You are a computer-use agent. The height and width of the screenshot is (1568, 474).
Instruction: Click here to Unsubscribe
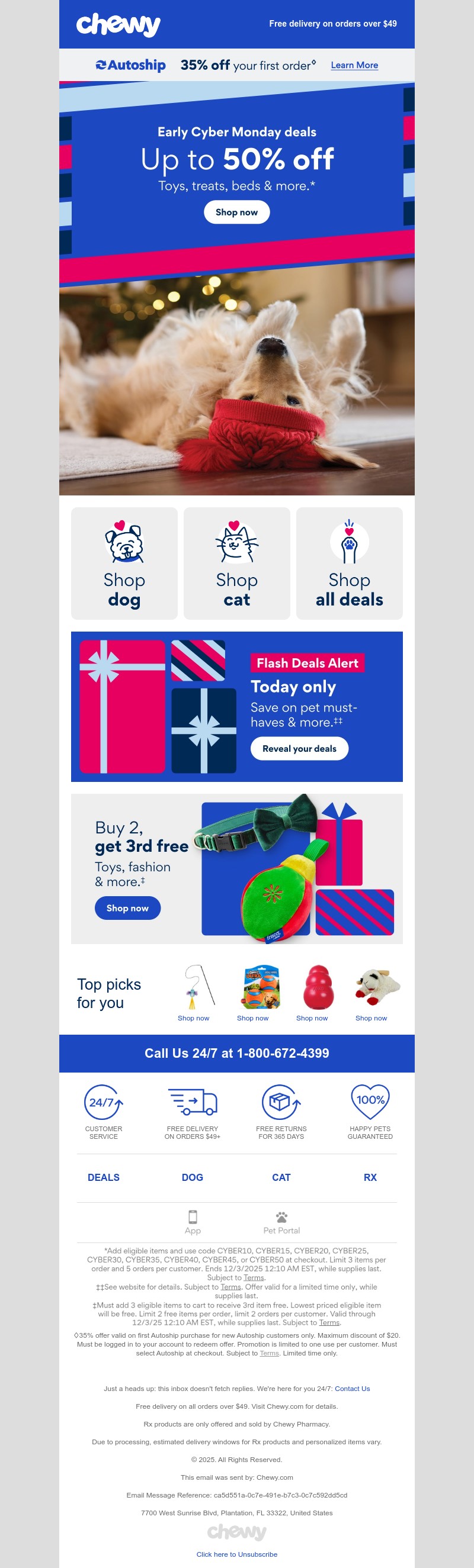236,1554
